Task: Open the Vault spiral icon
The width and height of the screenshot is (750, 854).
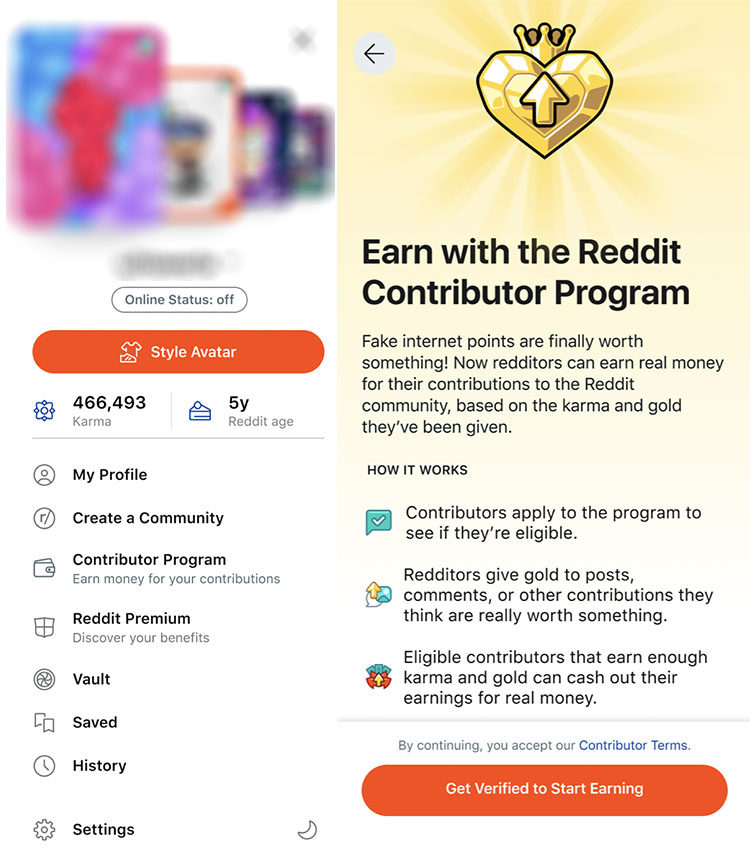Action: pos(43,679)
